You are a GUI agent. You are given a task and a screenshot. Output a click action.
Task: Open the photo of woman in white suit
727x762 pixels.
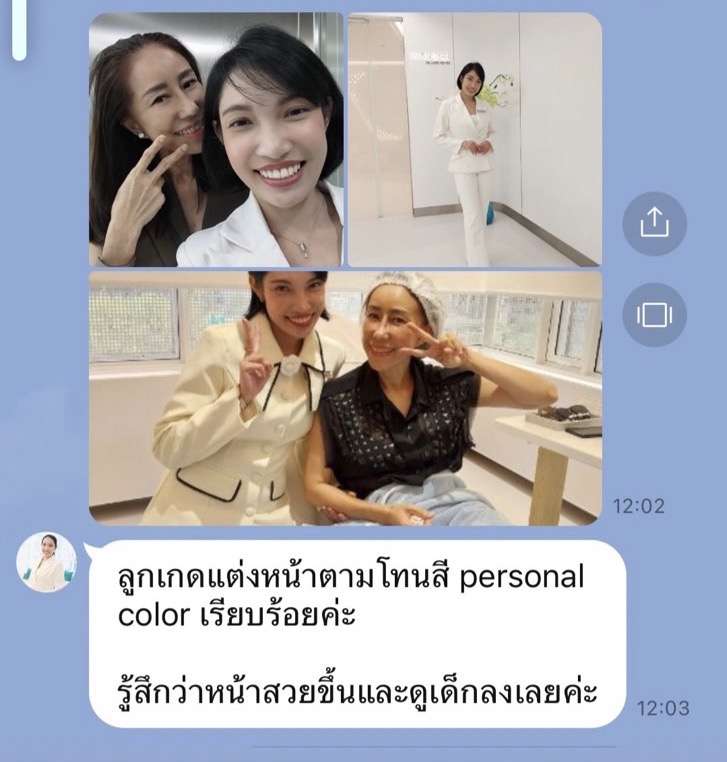click(x=475, y=140)
